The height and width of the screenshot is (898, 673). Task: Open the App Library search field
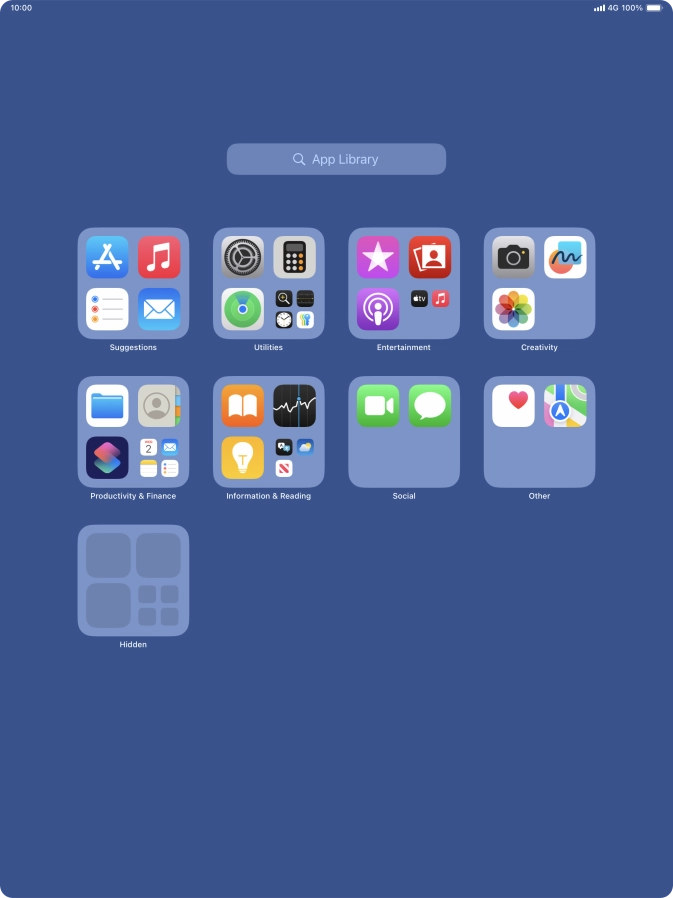(336, 159)
